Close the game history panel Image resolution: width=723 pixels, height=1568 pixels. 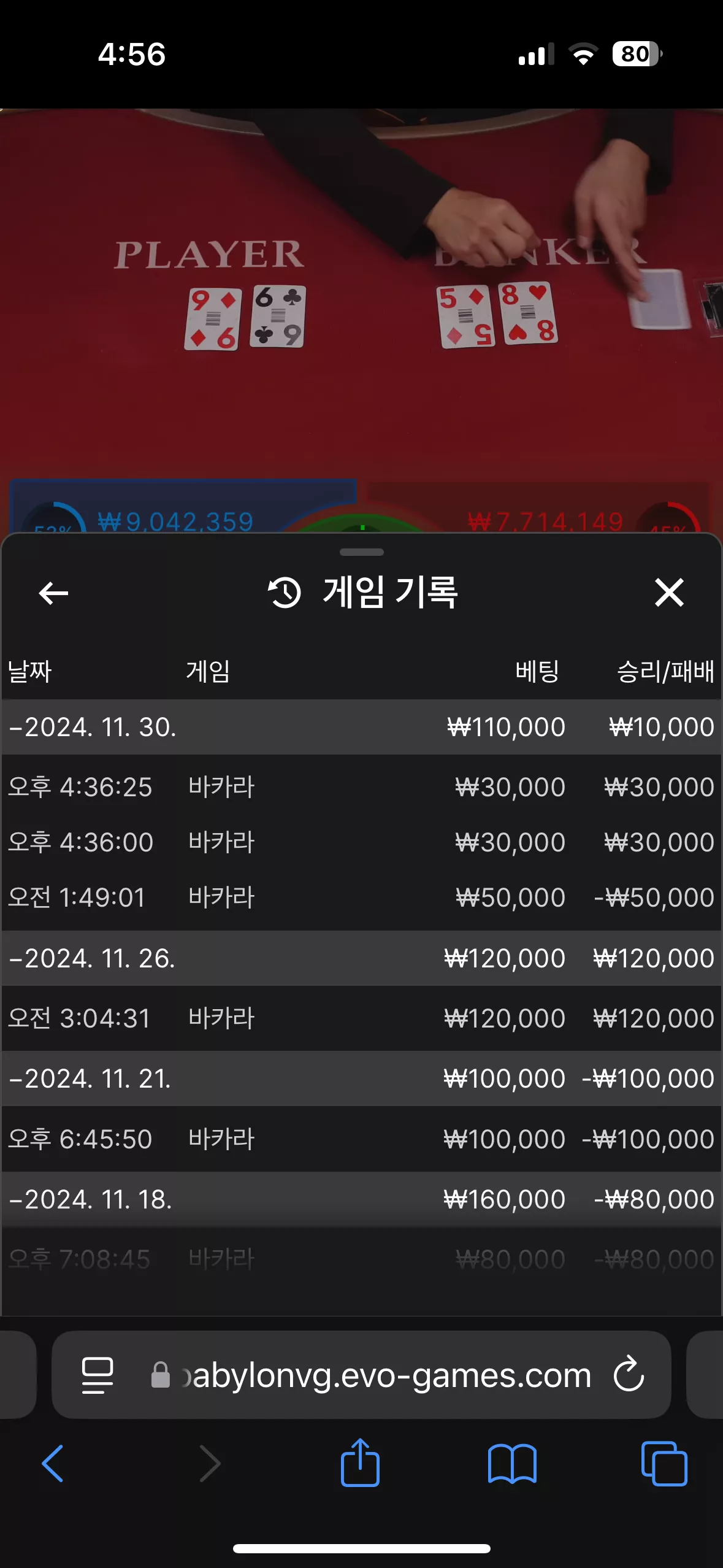[x=669, y=593]
